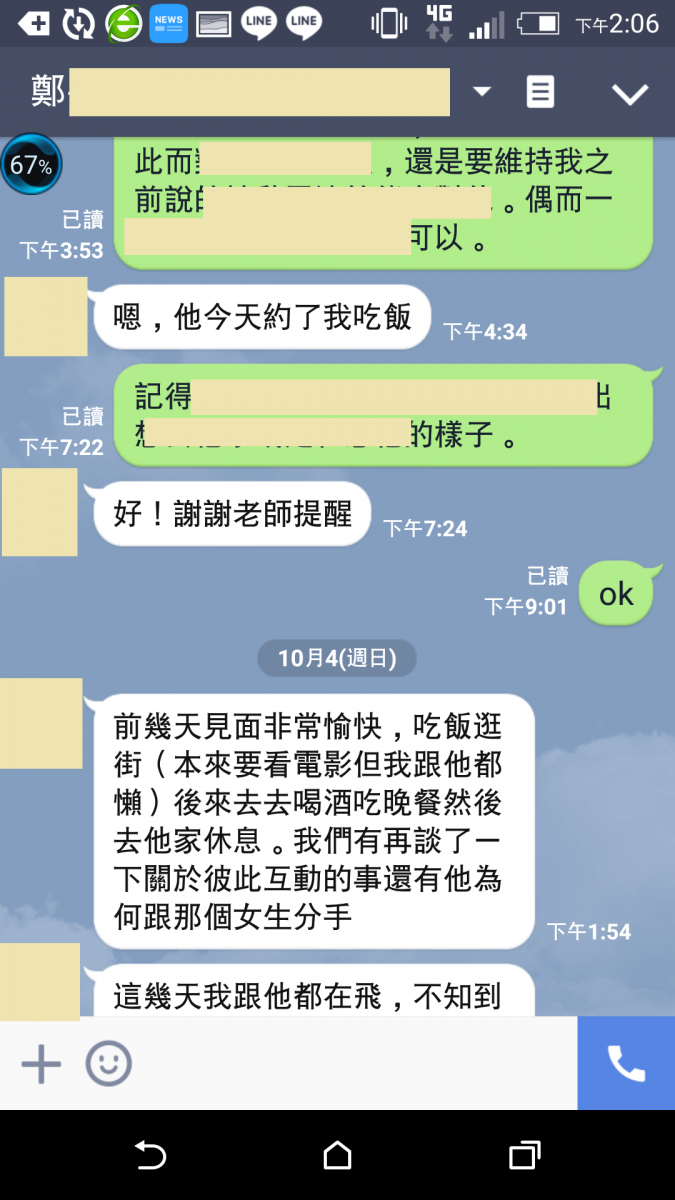Screen dimensions: 675x1200
Task: Start a voice call with phone button
Action: click(626, 1064)
